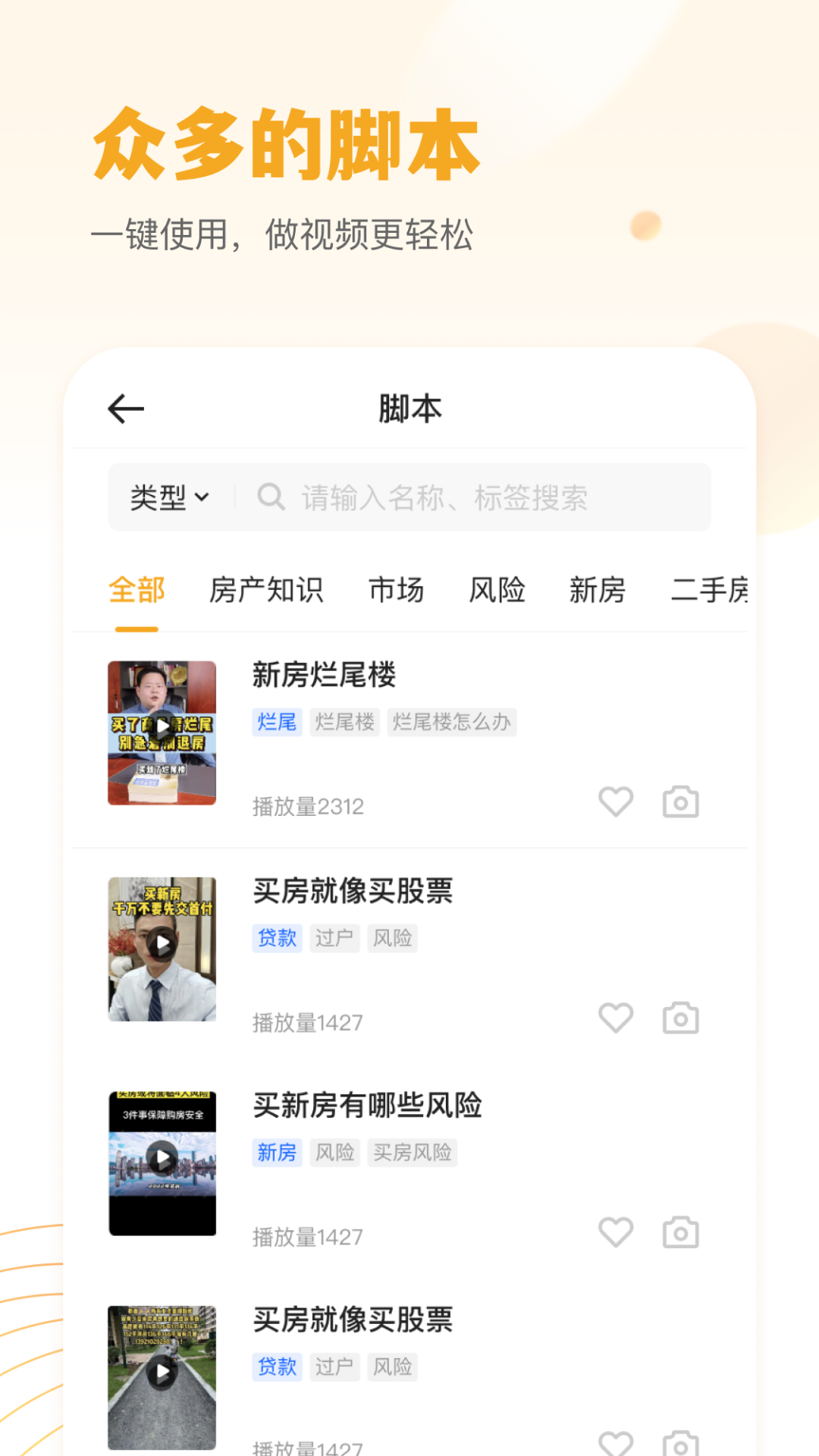819x1456 pixels.
Task: Expand the 类型 chevron to choose a type
Action: click(203, 498)
